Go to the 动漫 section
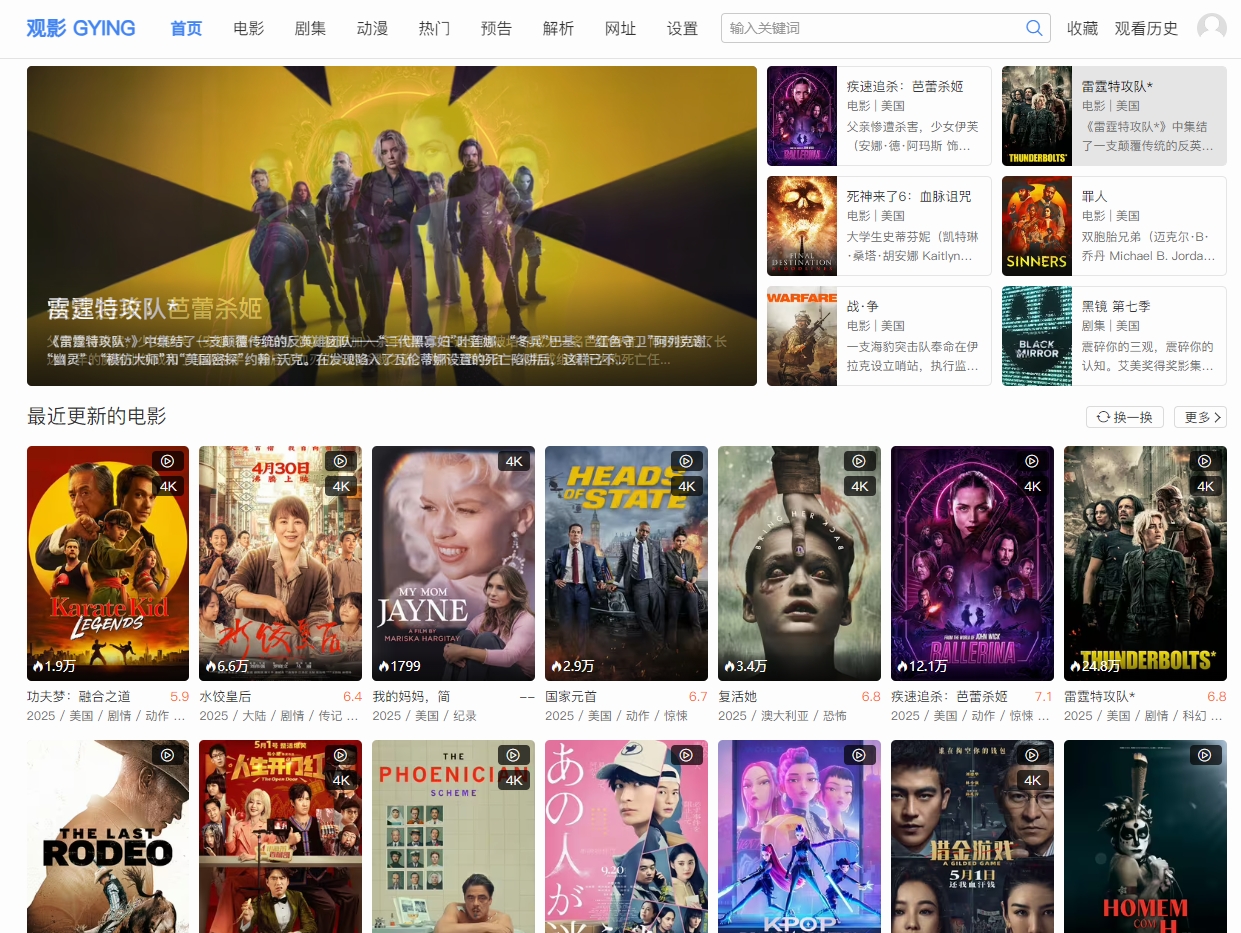Screen dimensions: 1241x933 (x=372, y=28)
